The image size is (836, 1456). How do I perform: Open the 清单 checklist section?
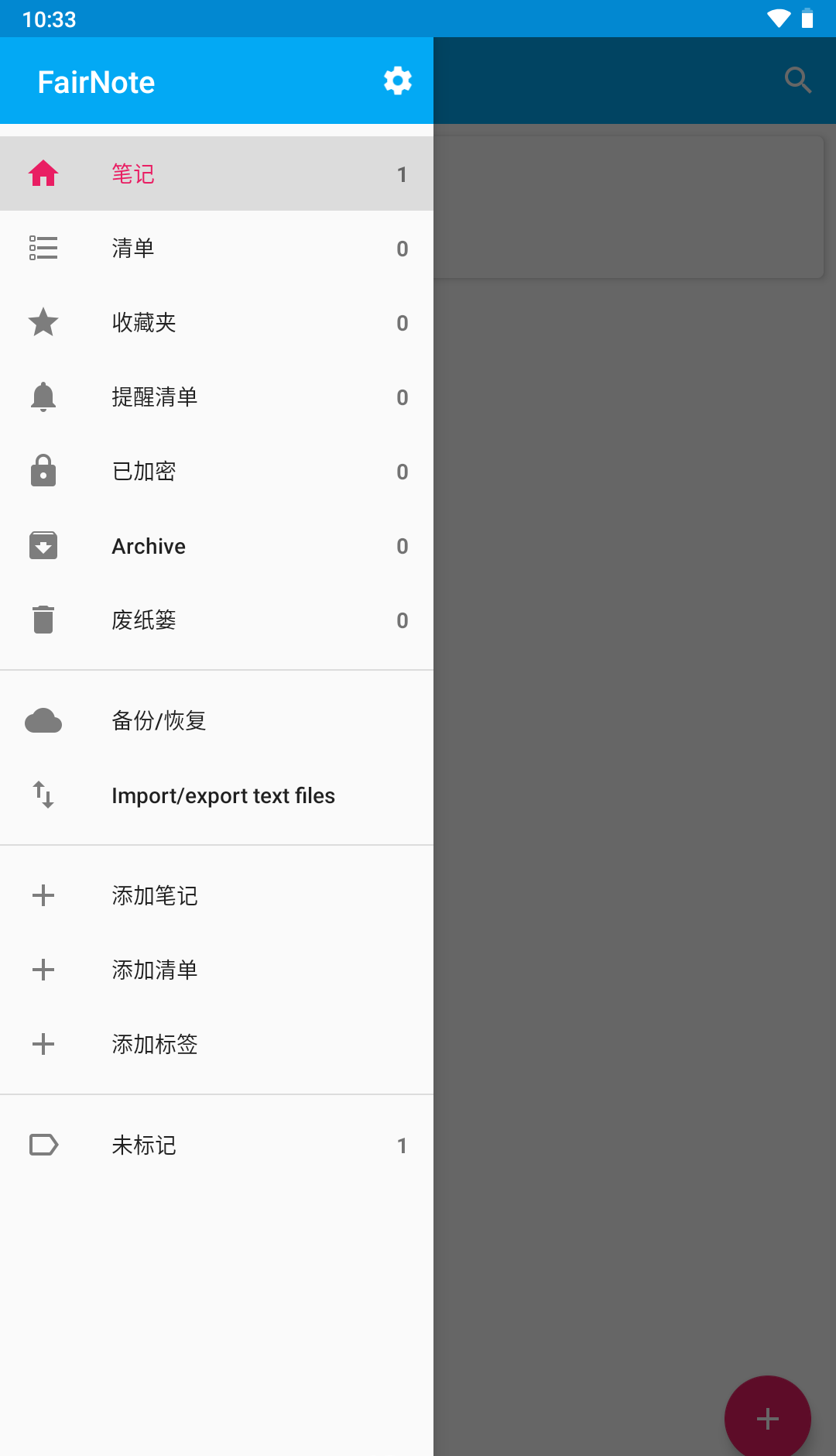(x=217, y=248)
